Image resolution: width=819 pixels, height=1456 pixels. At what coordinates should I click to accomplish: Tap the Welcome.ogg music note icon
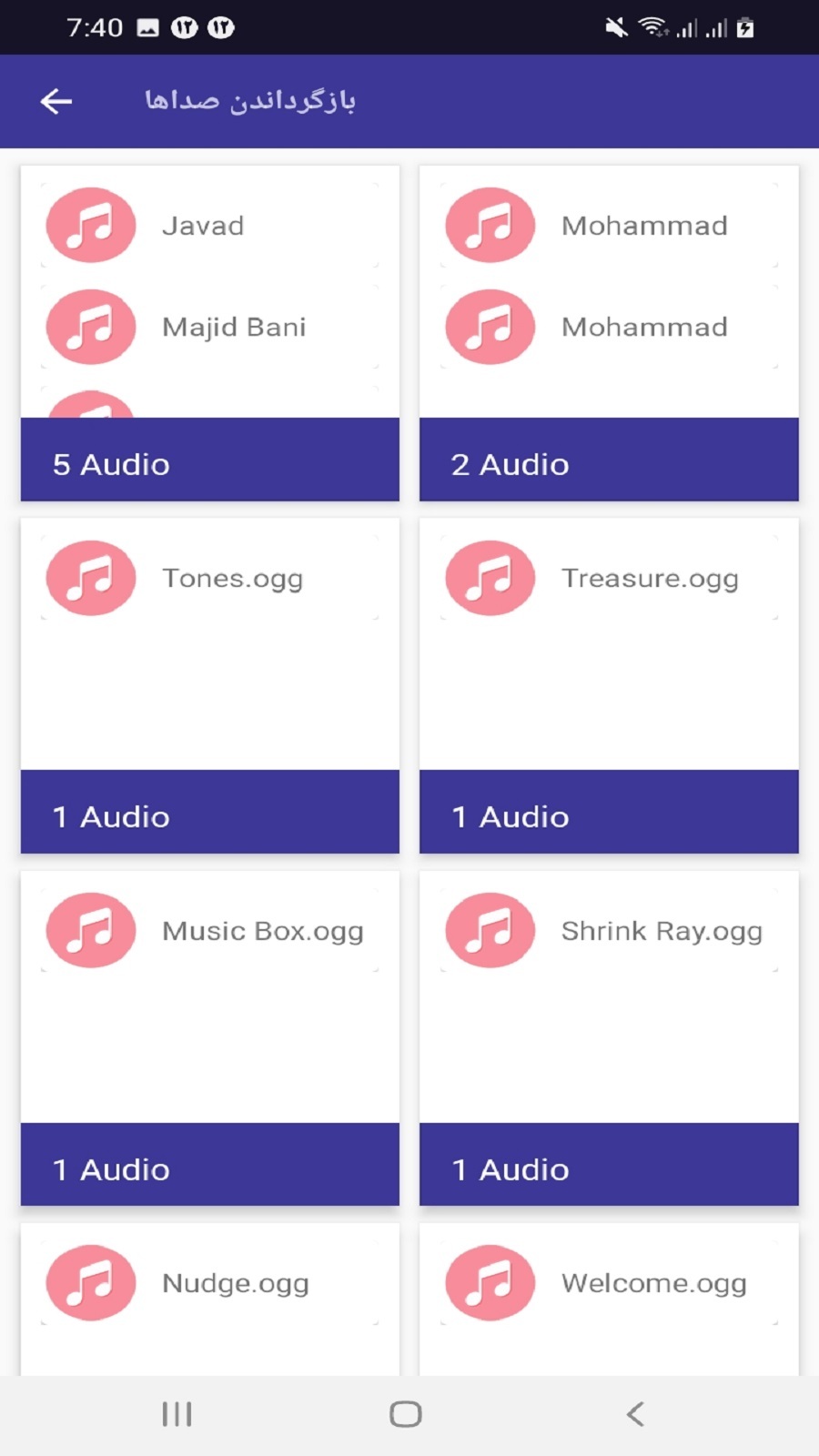click(489, 1282)
